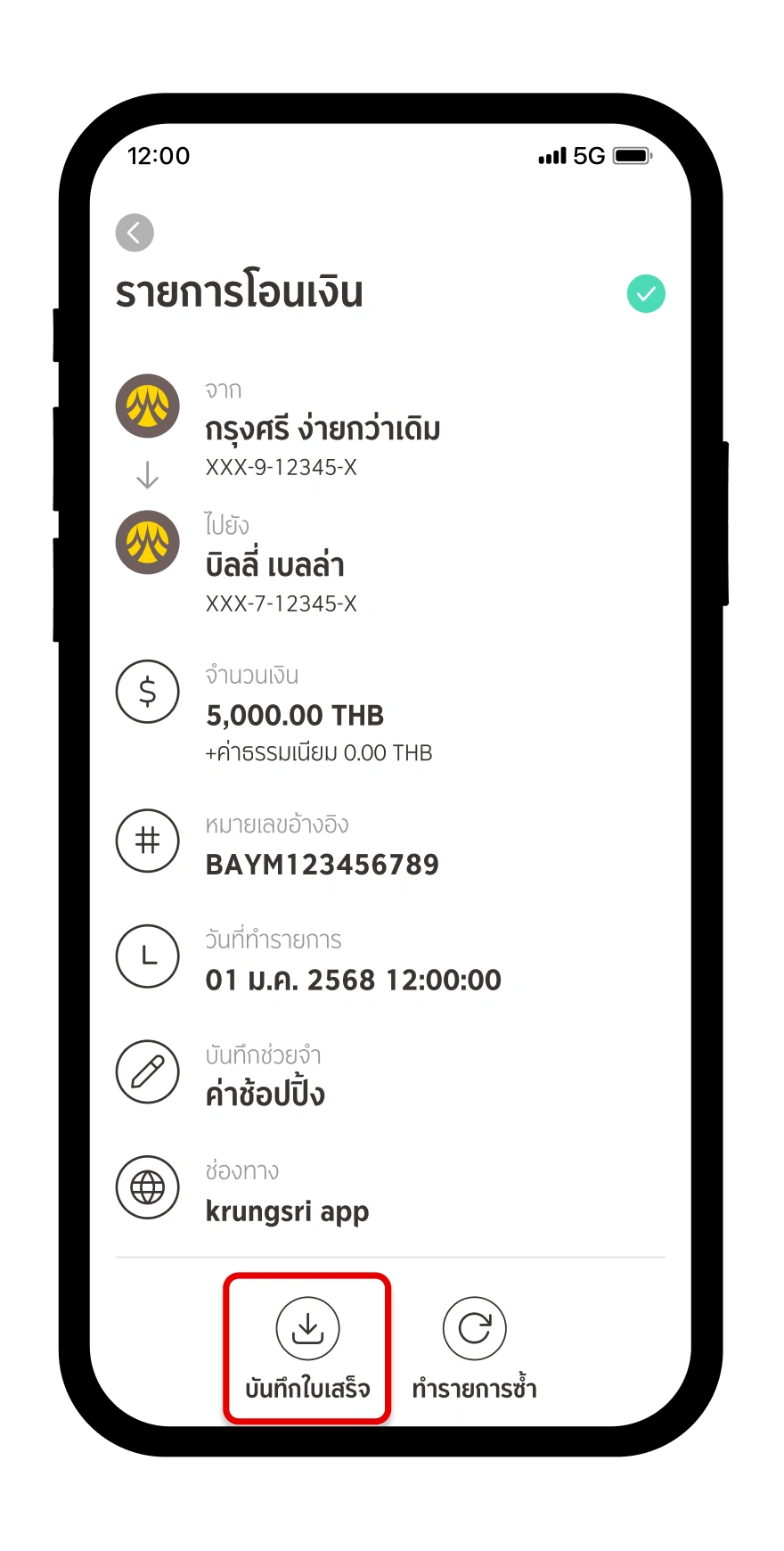Go back using the chevron button
Image resolution: width=784 pixels, height=1551 pixels.
135,233
